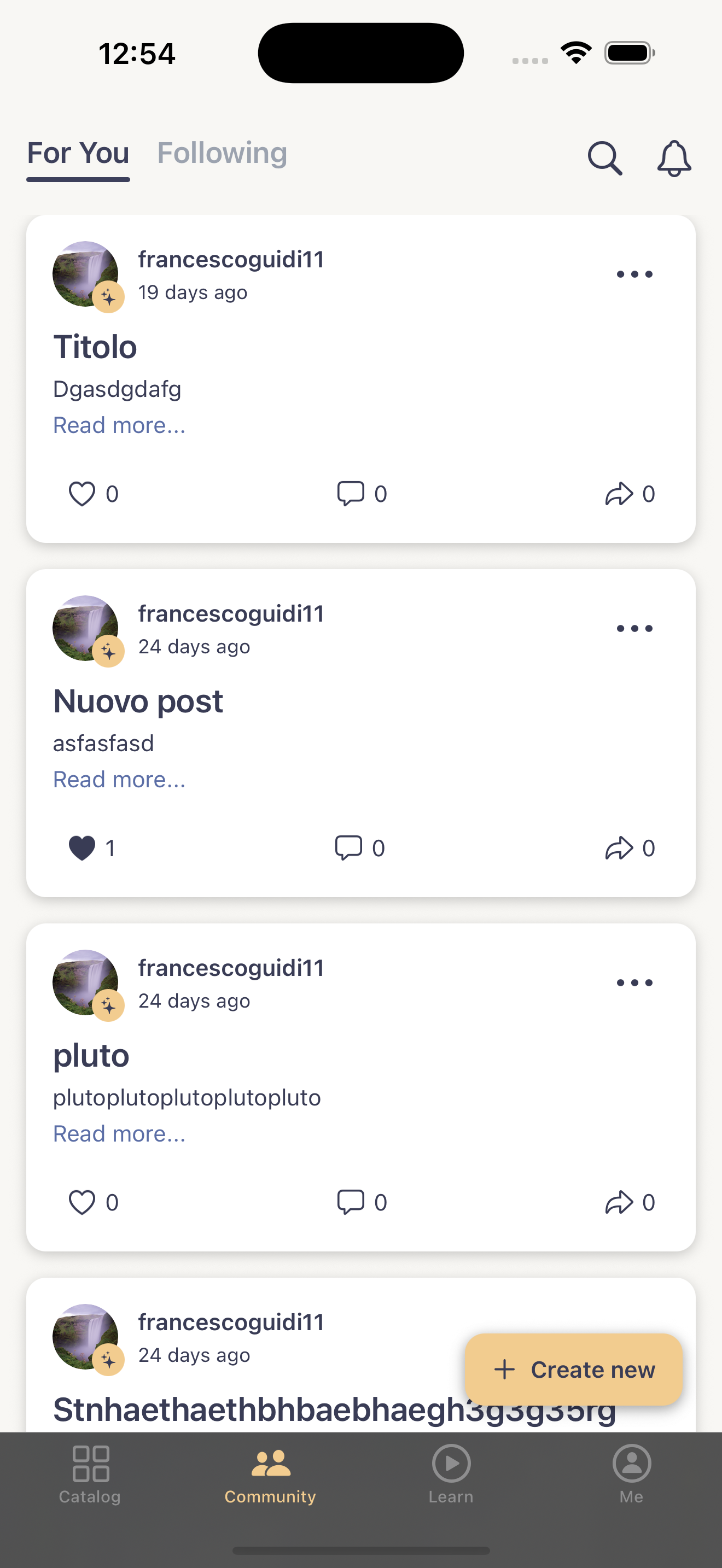
Task: Open the Me profile icon
Action: click(631, 1464)
